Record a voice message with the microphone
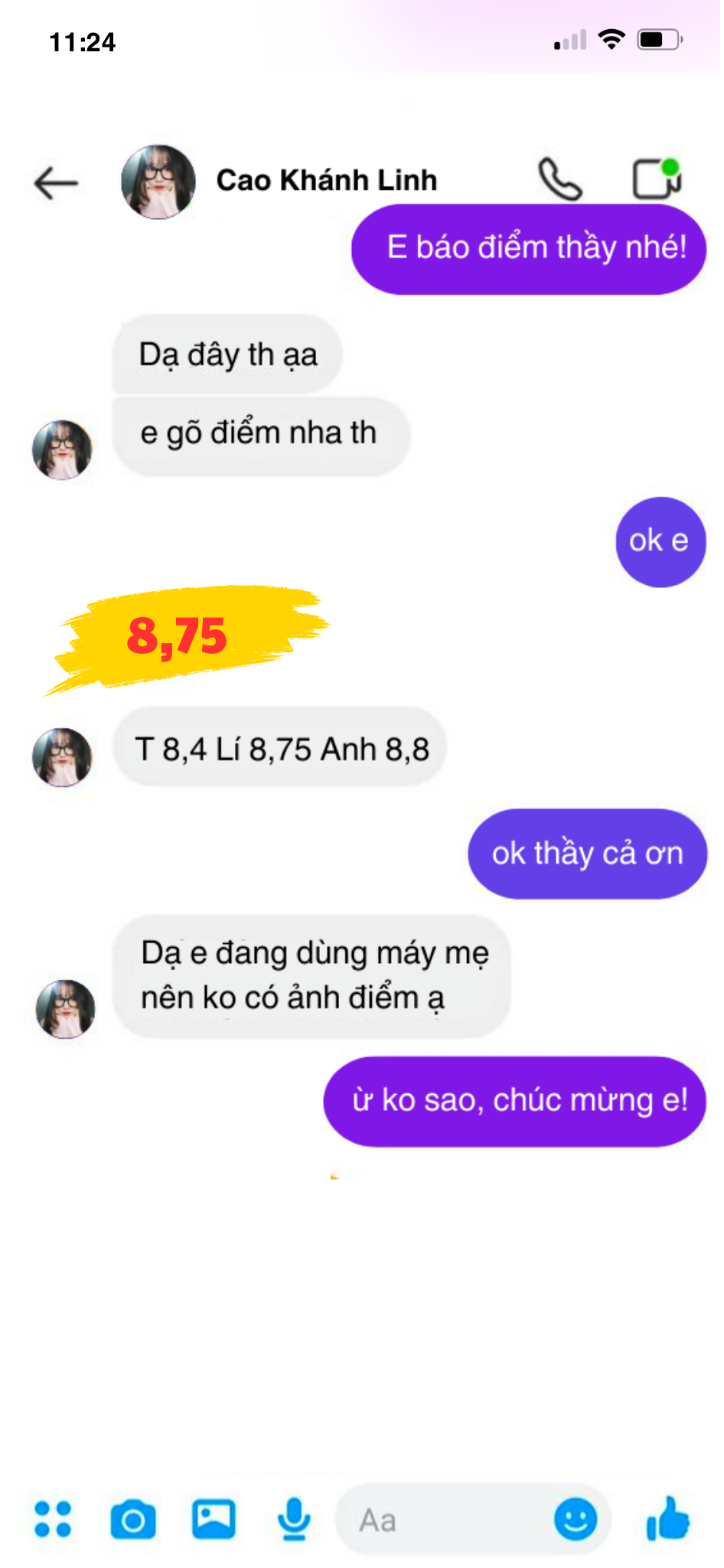This screenshot has height=1568, width=724. click(294, 1519)
